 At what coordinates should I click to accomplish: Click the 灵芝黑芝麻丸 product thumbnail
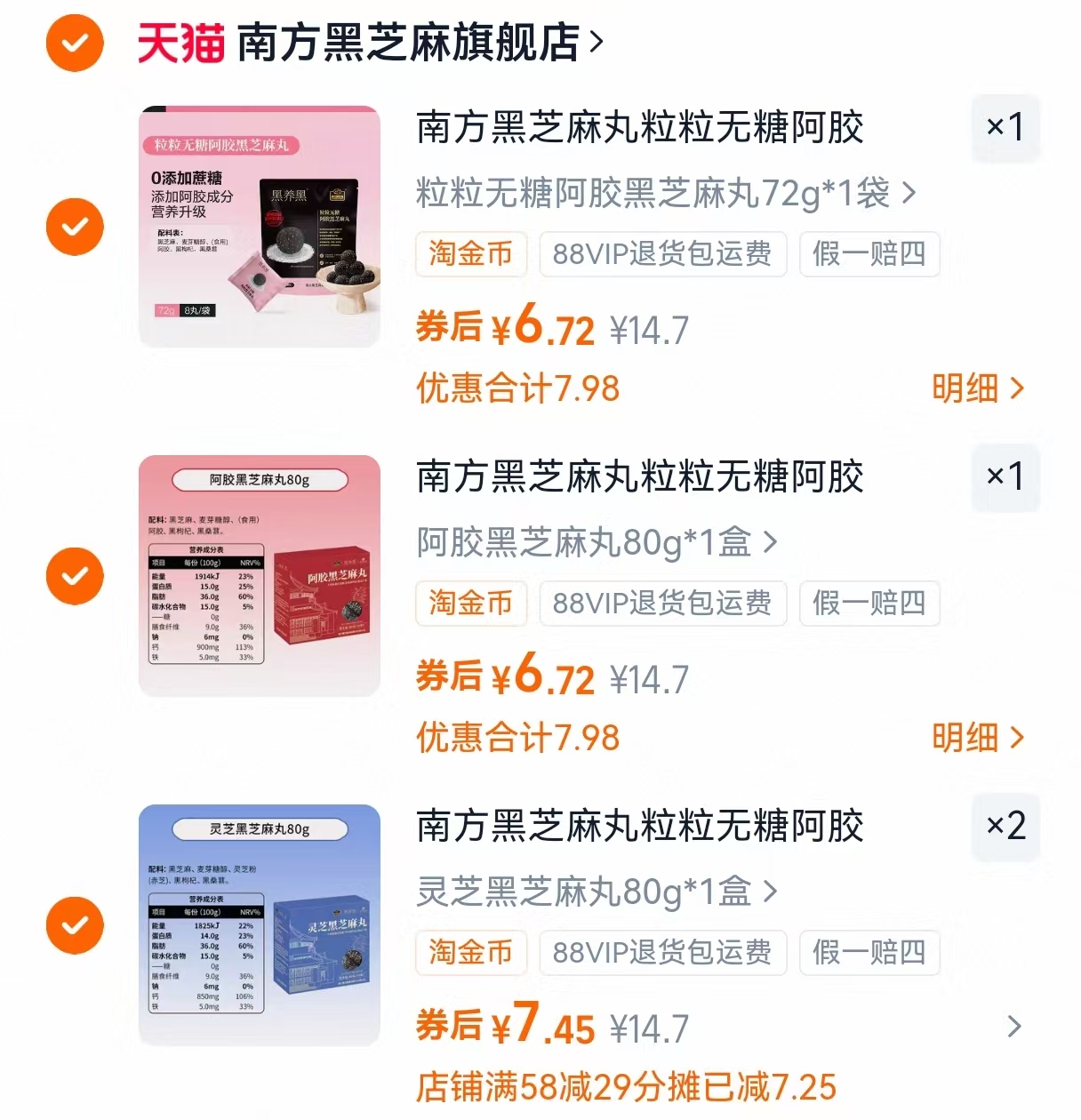(259, 925)
